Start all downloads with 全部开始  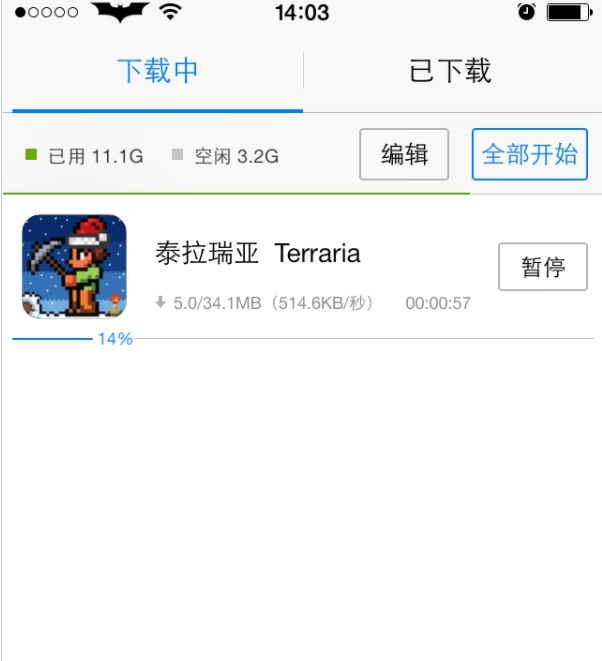tap(529, 154)
